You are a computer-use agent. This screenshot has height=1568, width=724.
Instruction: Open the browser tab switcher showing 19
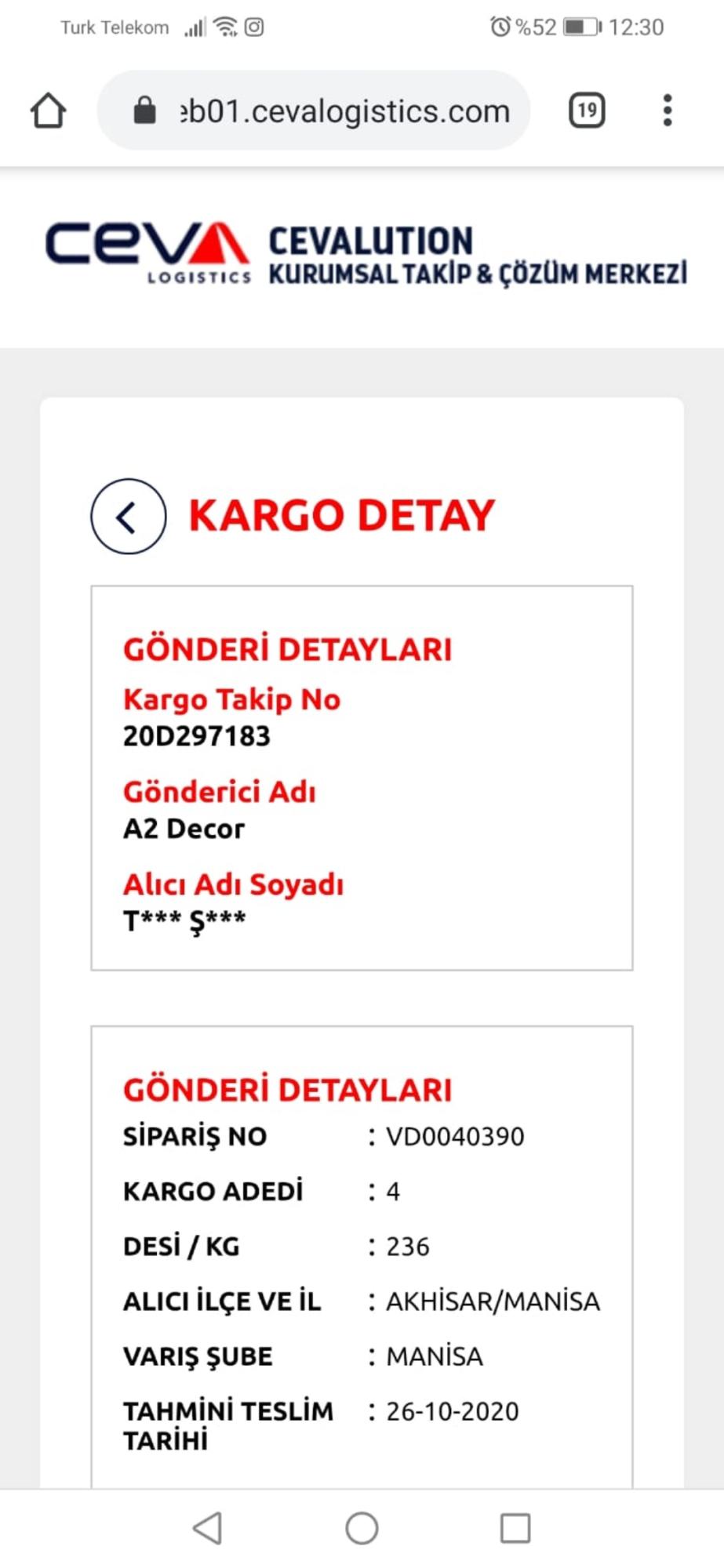[587, 111]
